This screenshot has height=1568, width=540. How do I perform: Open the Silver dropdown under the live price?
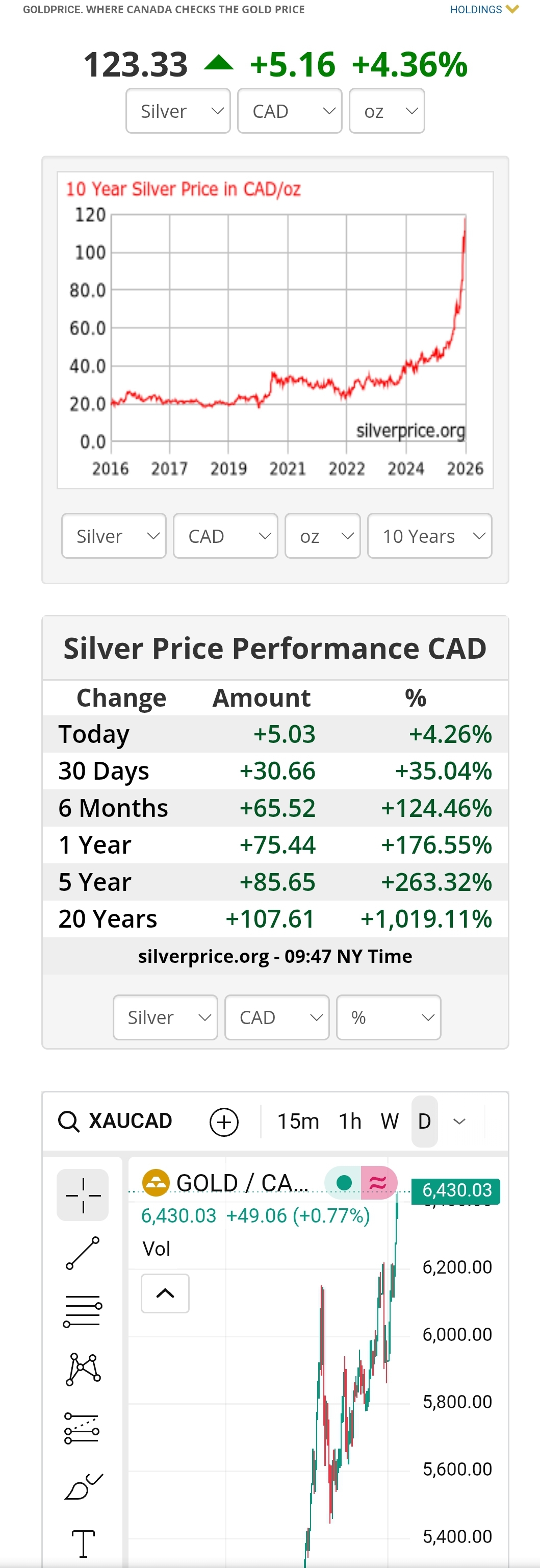pyautogui.click(x=177, y=111)
